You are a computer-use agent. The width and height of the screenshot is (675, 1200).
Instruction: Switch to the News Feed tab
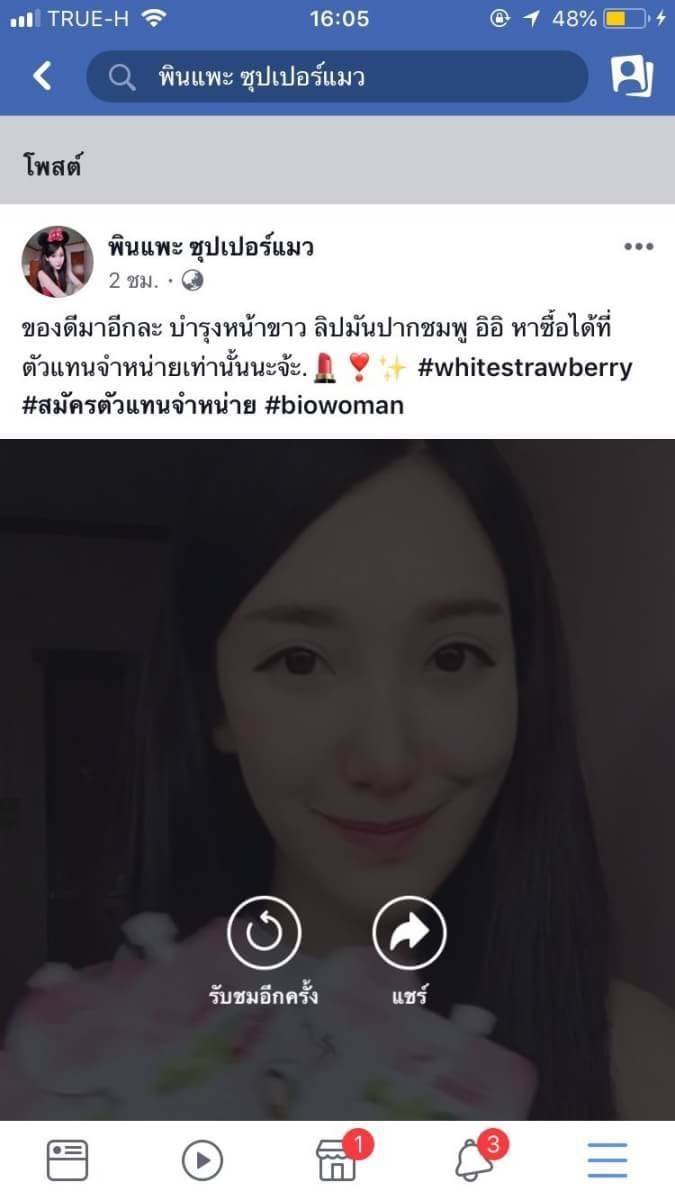(68, 1160)
